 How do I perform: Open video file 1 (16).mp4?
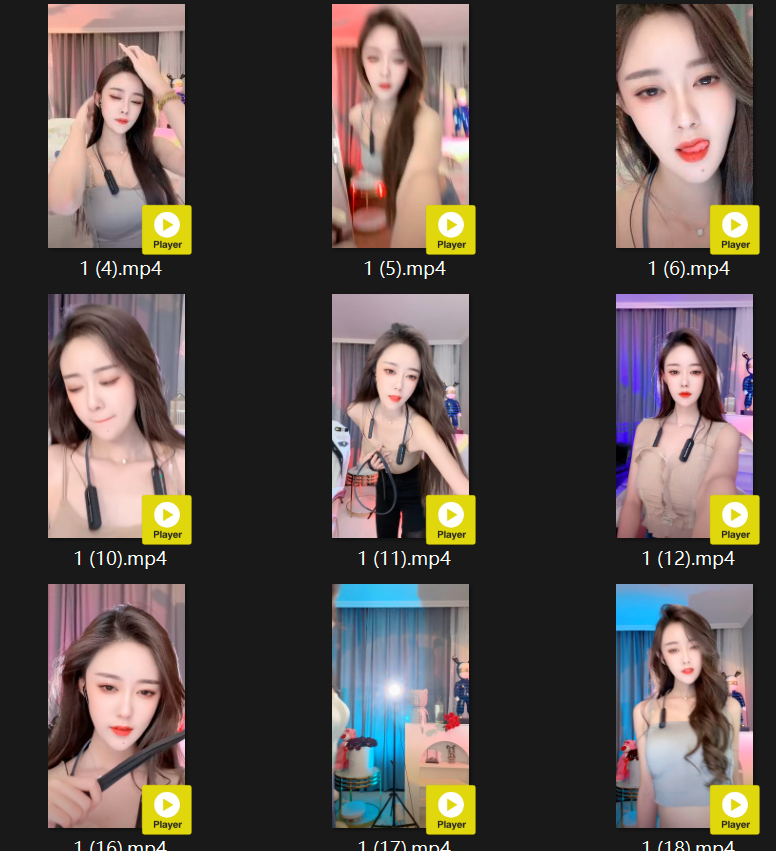[116, 706]
